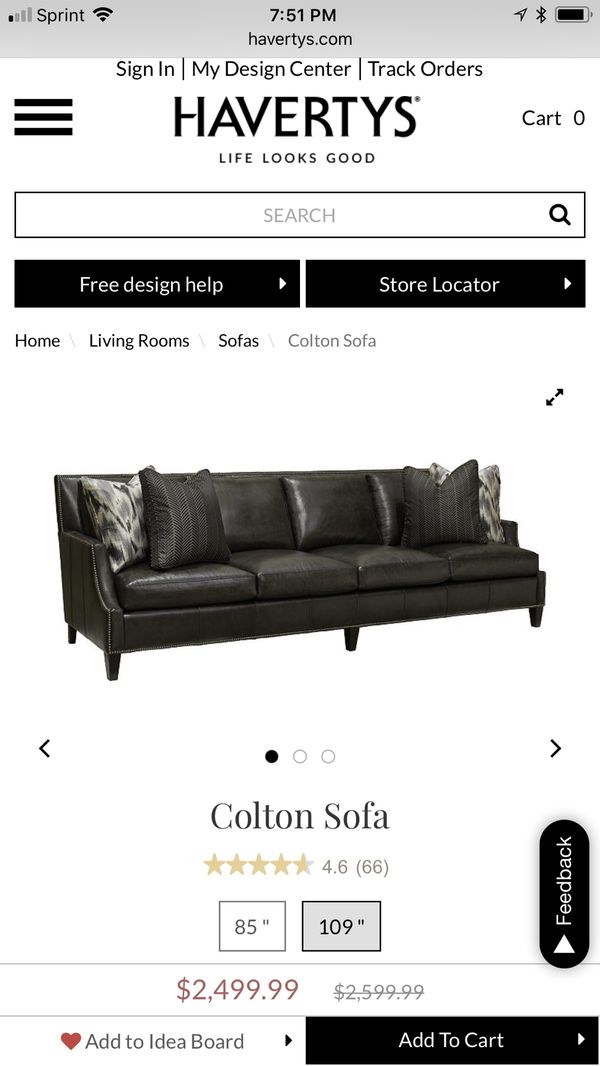Open Free design help
This screenshot has width=600, height=1066.
point(157,284)
